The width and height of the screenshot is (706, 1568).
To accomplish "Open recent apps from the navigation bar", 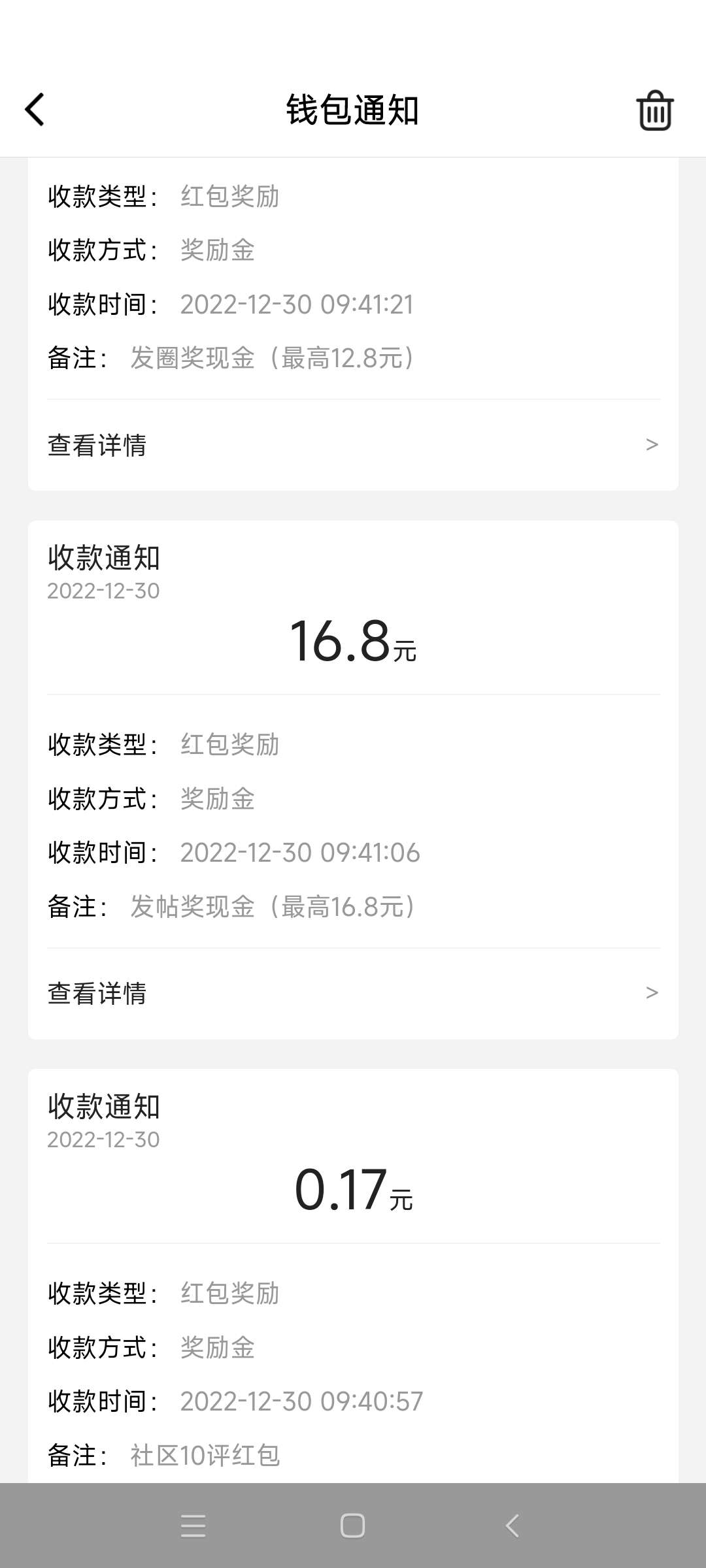I will tap(193, 1526).
